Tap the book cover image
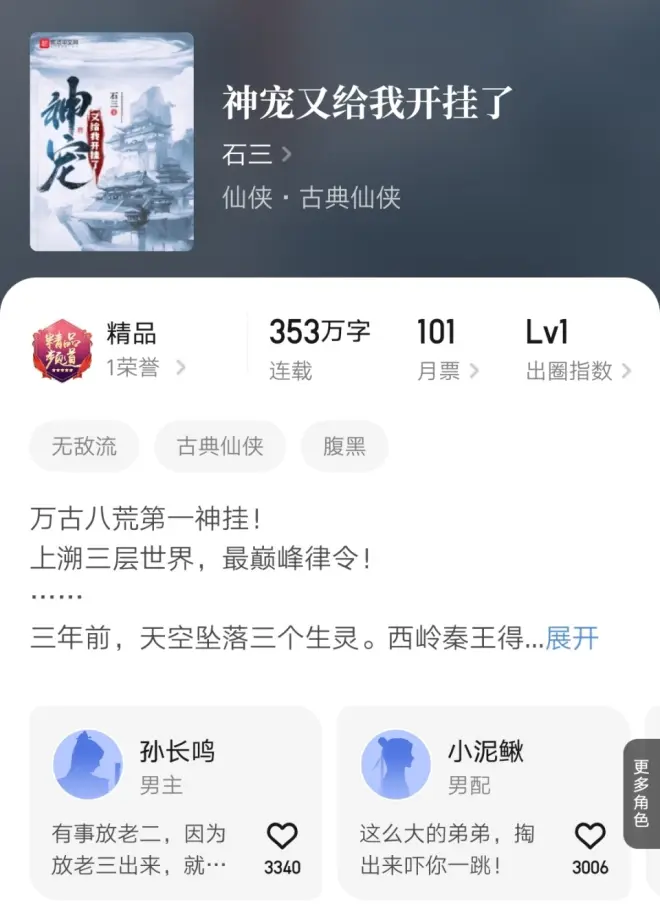The image size is (660, 921). (111, 142)
